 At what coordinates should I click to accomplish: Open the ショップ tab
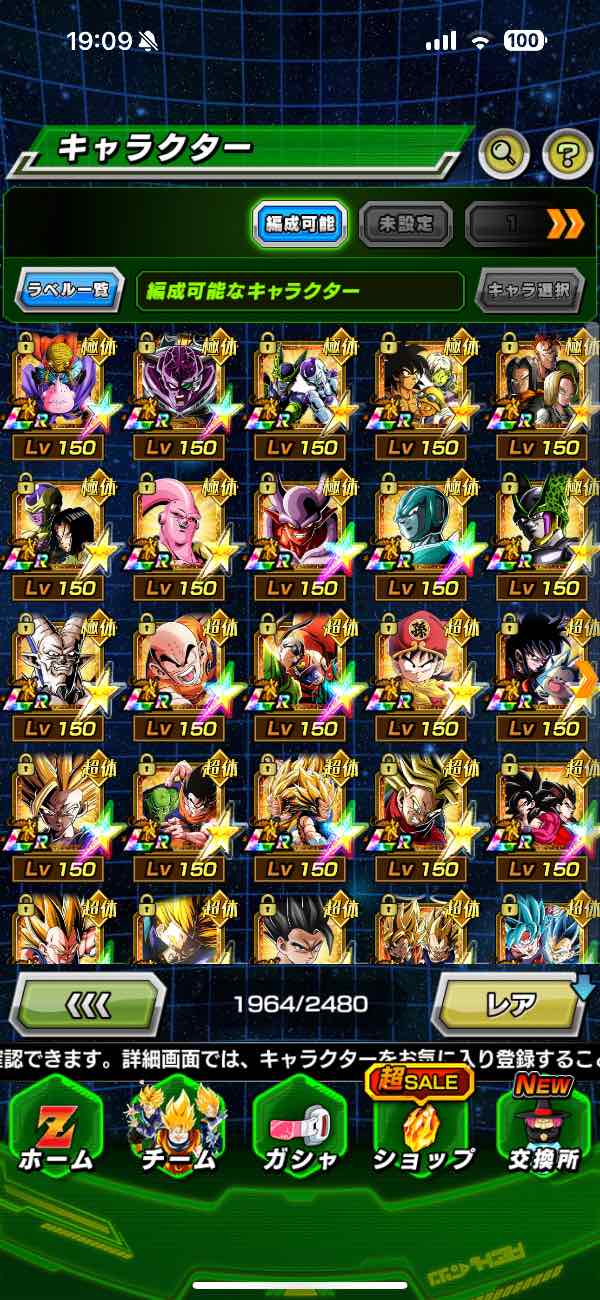pyautogui.click(x=422, y=1130)
